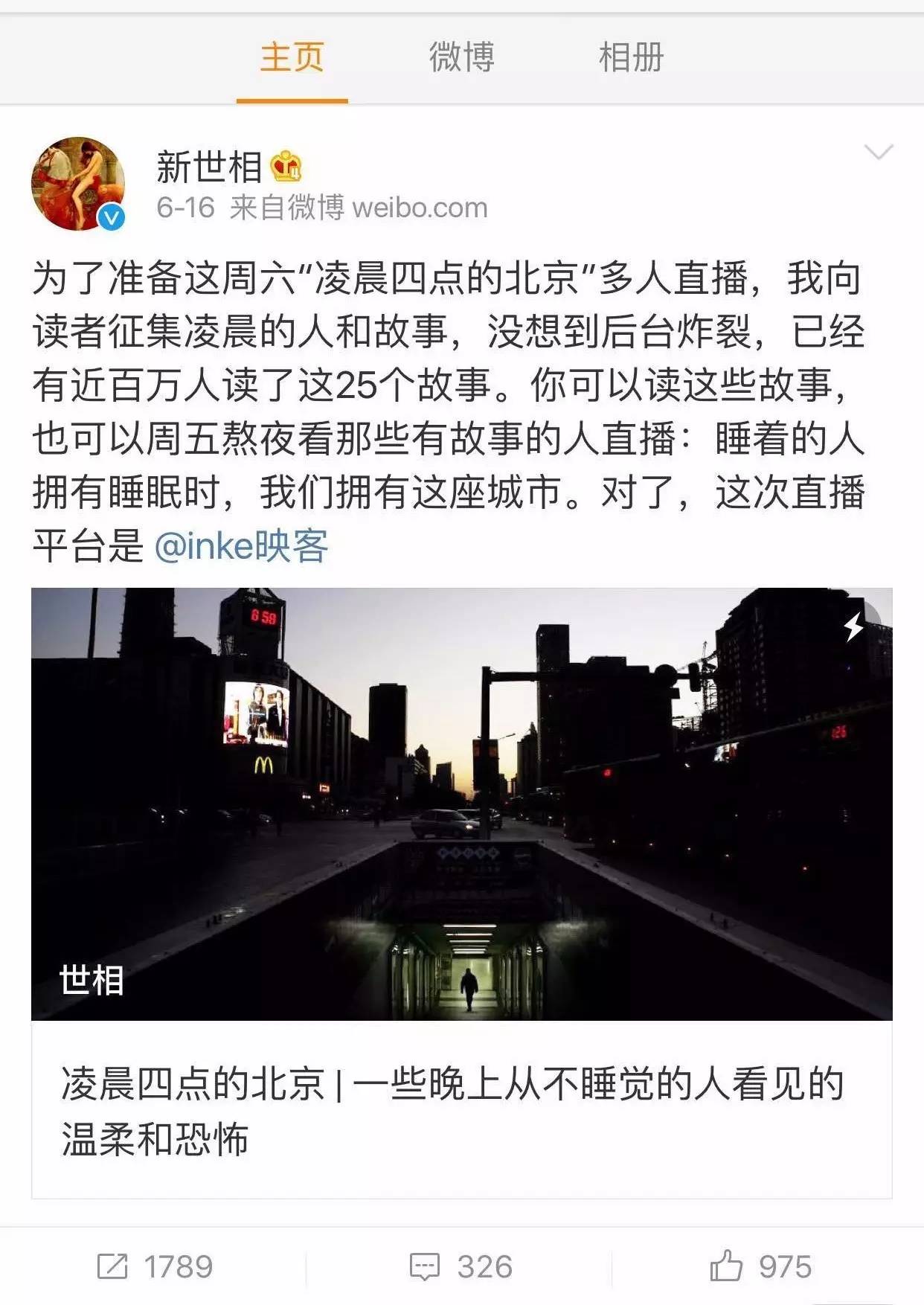Expand the post options chevron
This screenshot has width=924, height=1305.
pos(879,153)
